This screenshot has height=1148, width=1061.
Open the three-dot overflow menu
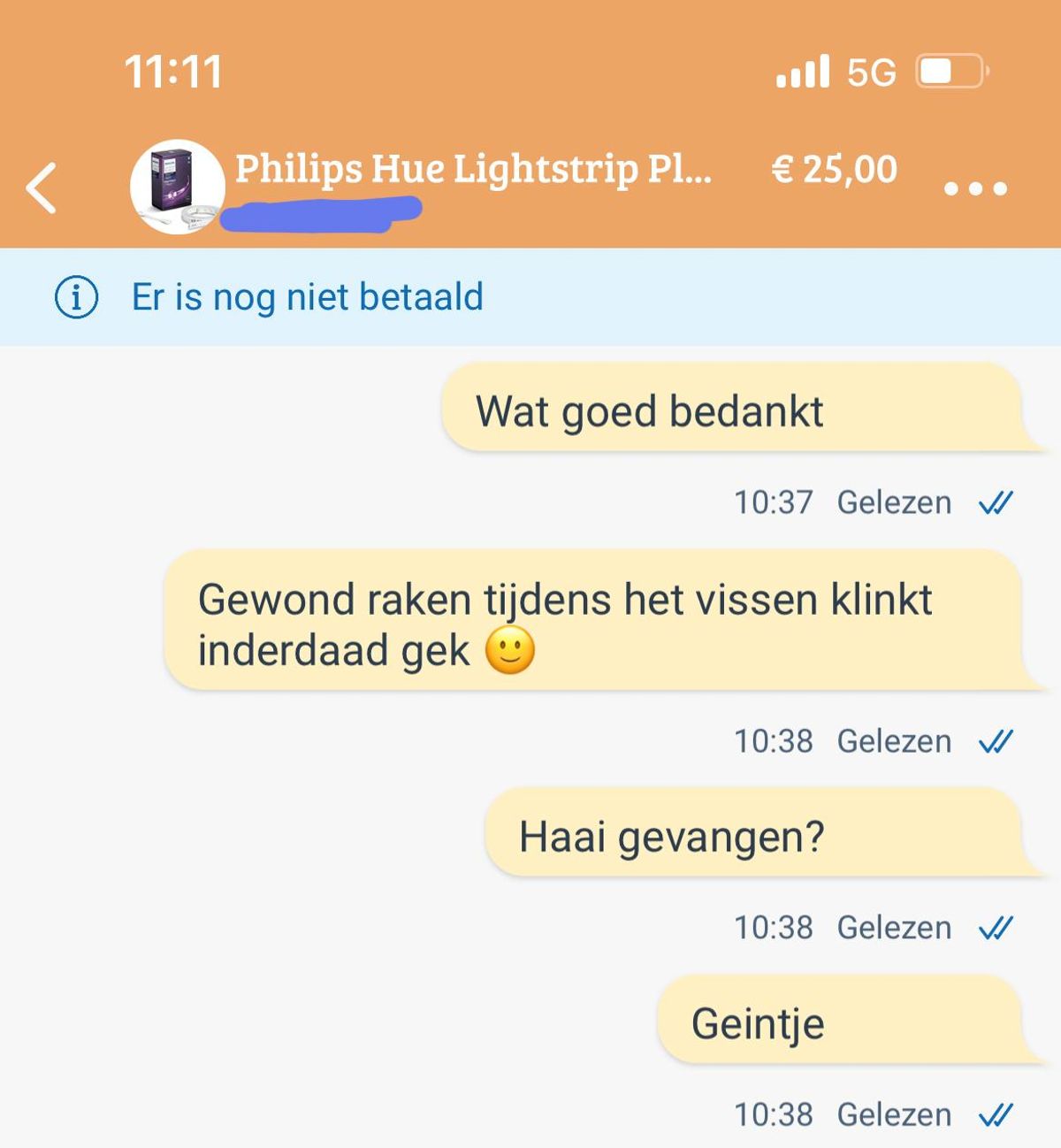click(975, 188)
